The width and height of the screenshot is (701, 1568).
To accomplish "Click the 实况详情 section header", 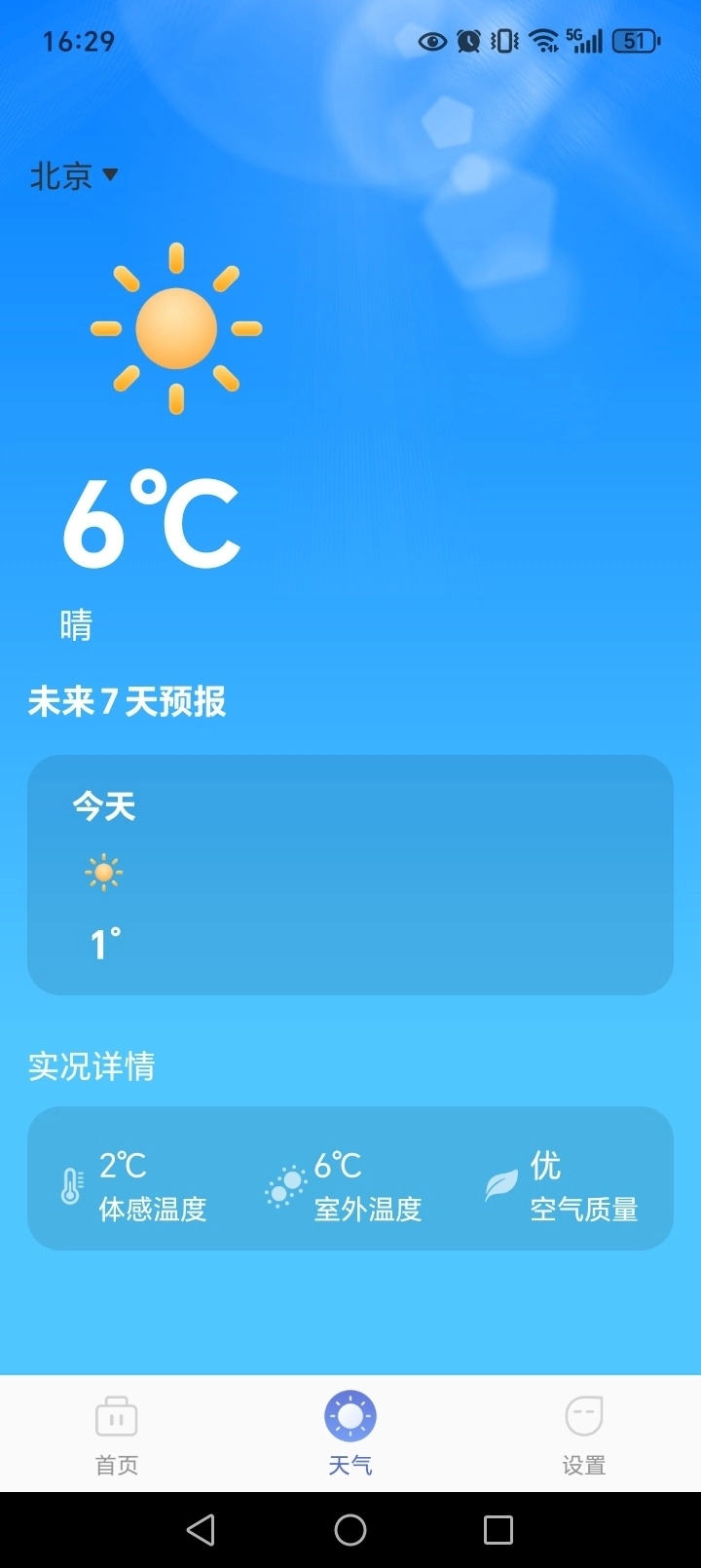I will (92, 1066).
